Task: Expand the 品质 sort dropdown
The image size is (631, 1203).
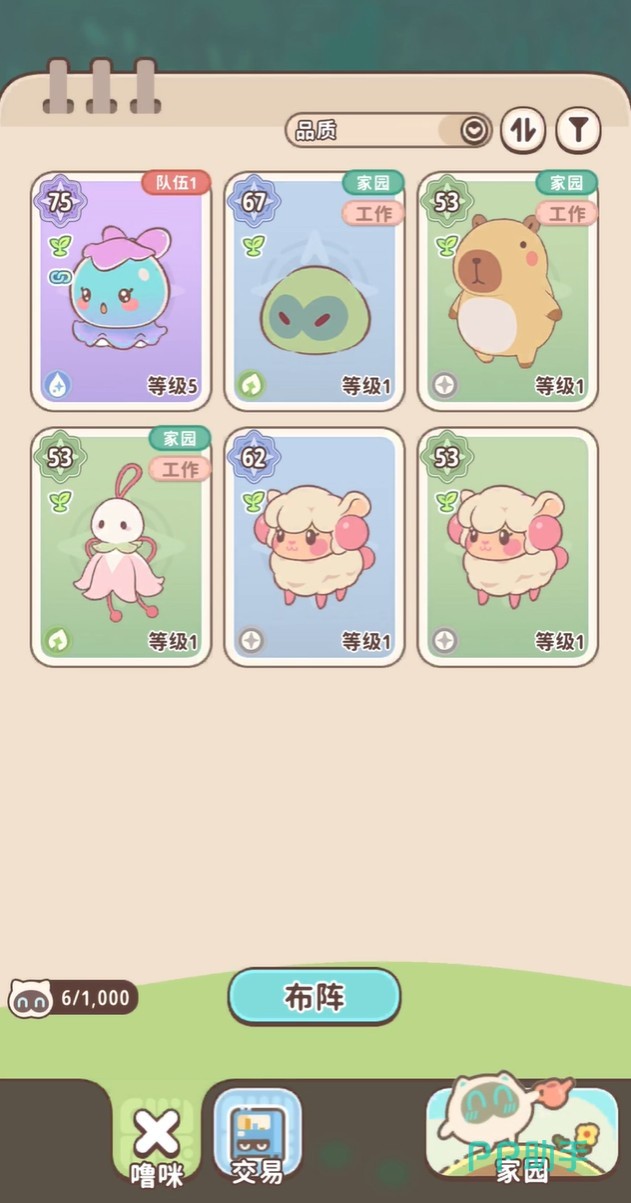Action: [x=388, y=130]
